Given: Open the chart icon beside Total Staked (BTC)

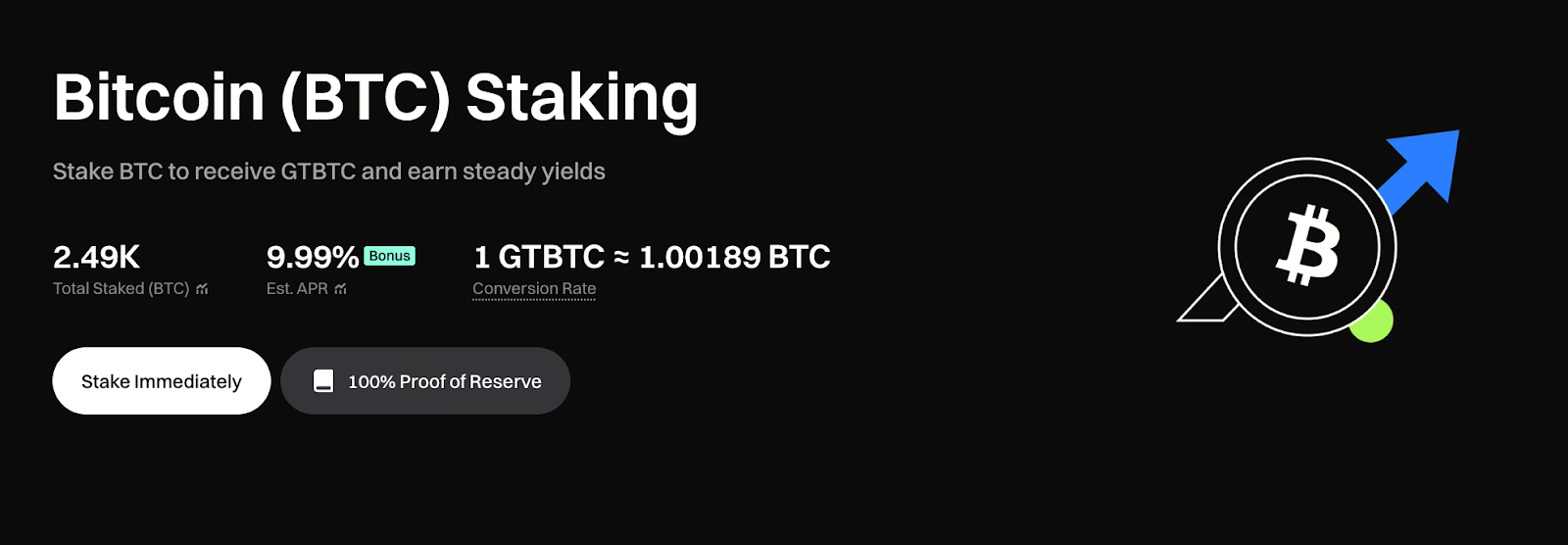Looking at the screenshot, I should 202,289.
